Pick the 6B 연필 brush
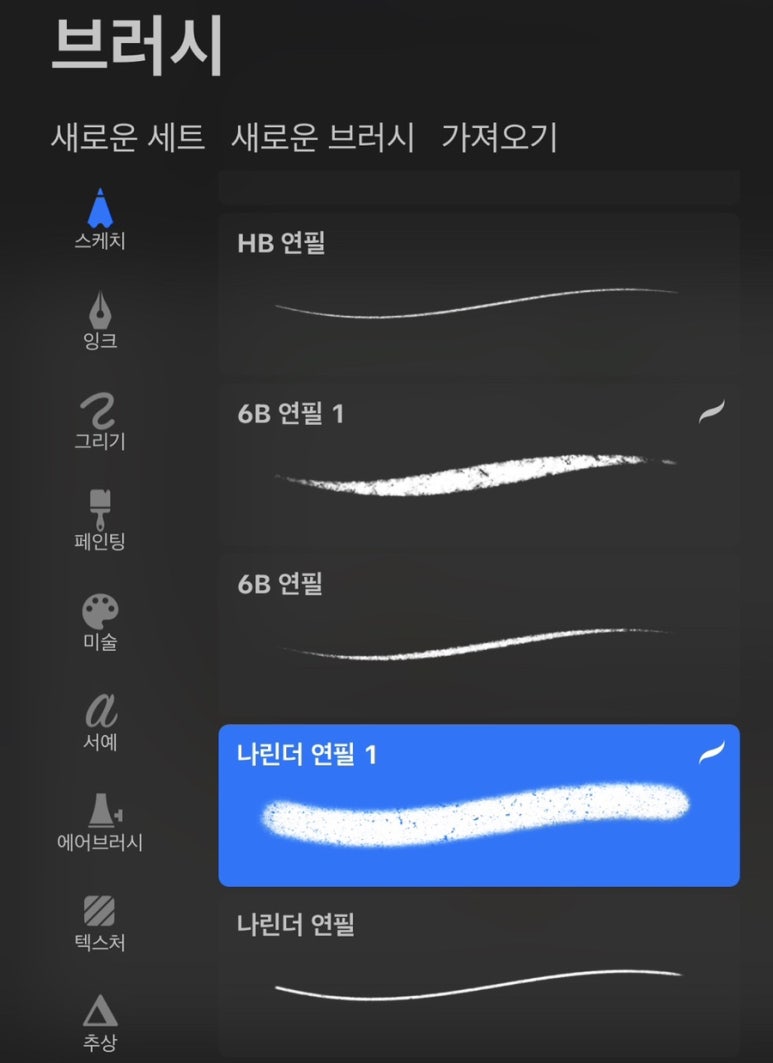This screenshot has width=773, height=1063. pyautogui.click(x=478, y=634)
